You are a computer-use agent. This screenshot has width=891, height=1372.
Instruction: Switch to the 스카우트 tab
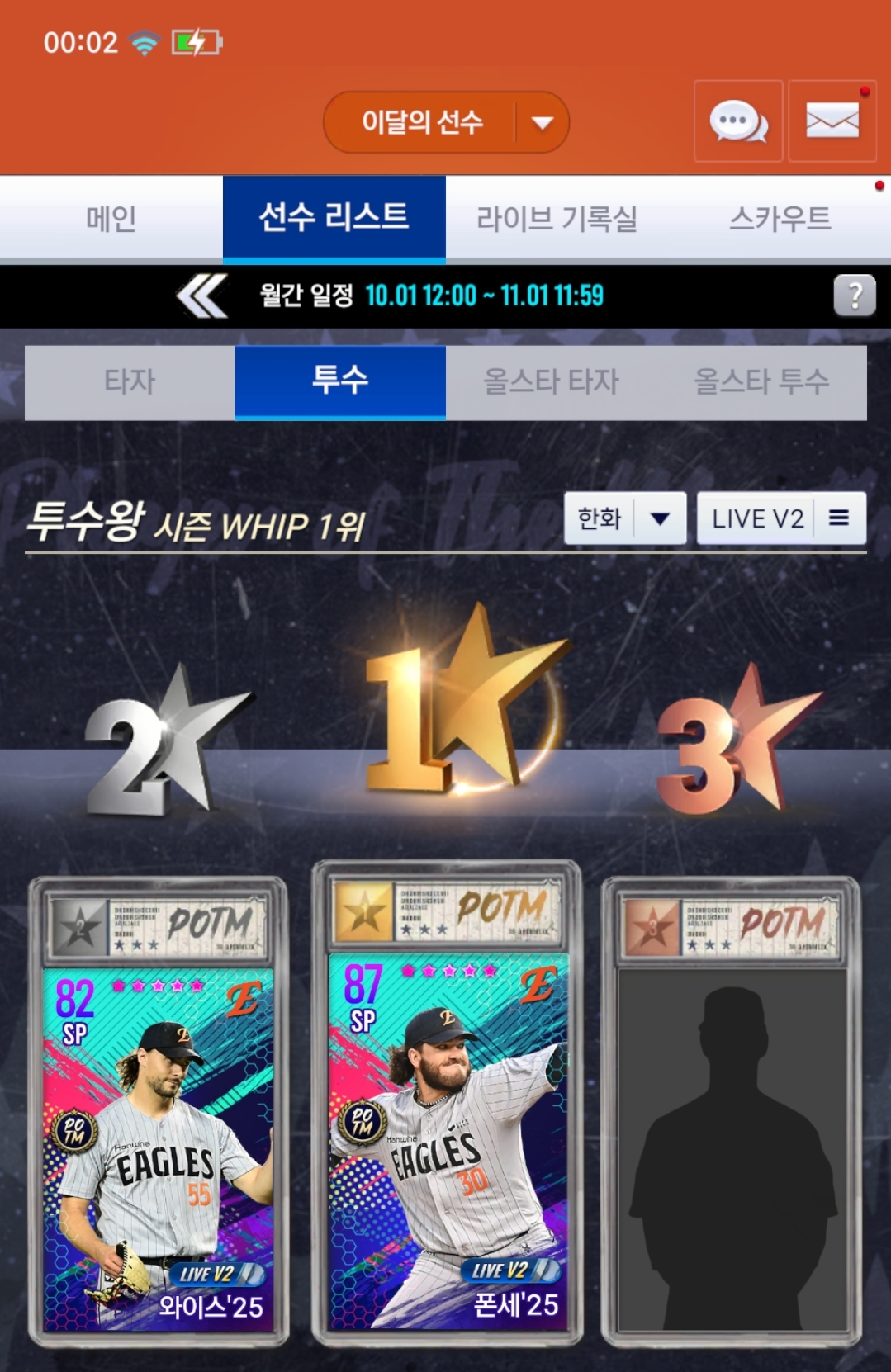pos(780,219)
